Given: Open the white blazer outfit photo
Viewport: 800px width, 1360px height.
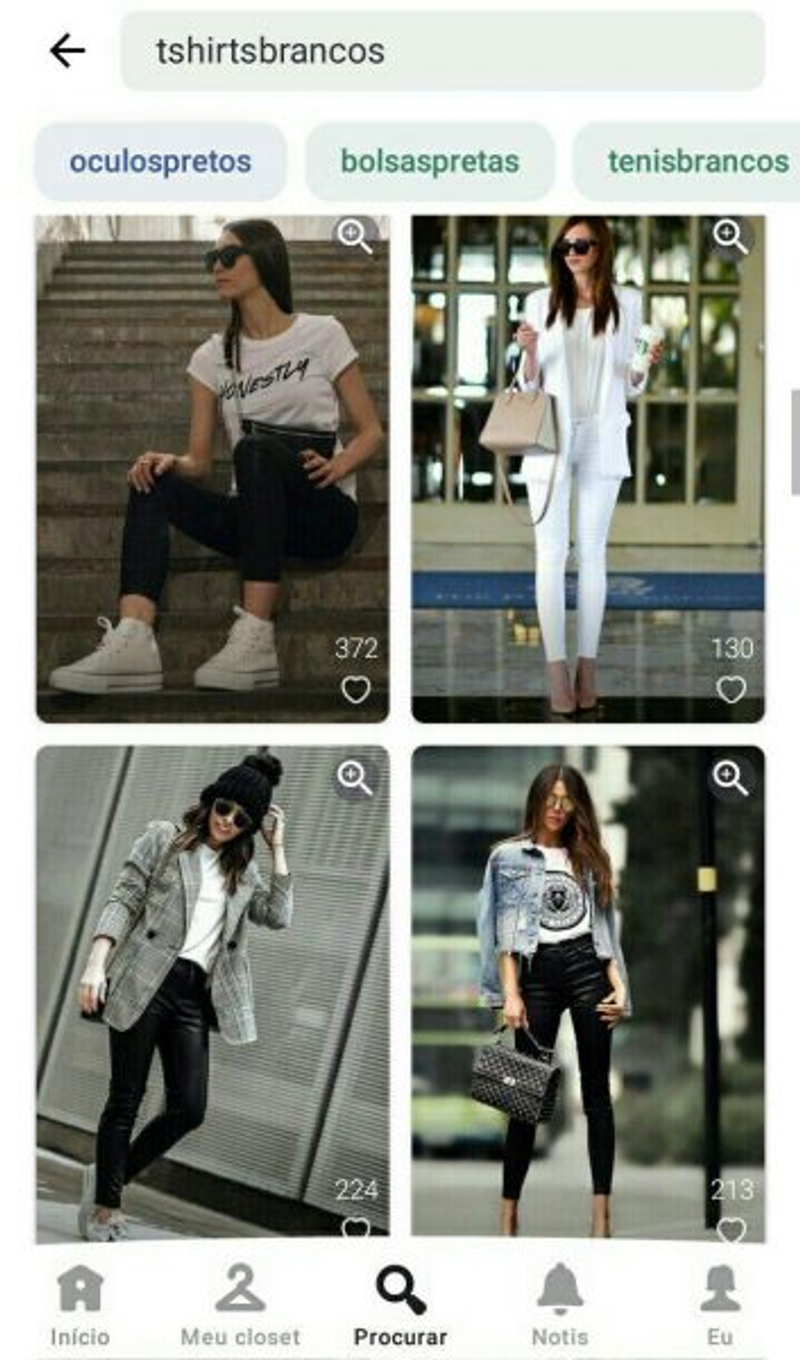Looking at the screenshot, I should click(x=588, y=468).
